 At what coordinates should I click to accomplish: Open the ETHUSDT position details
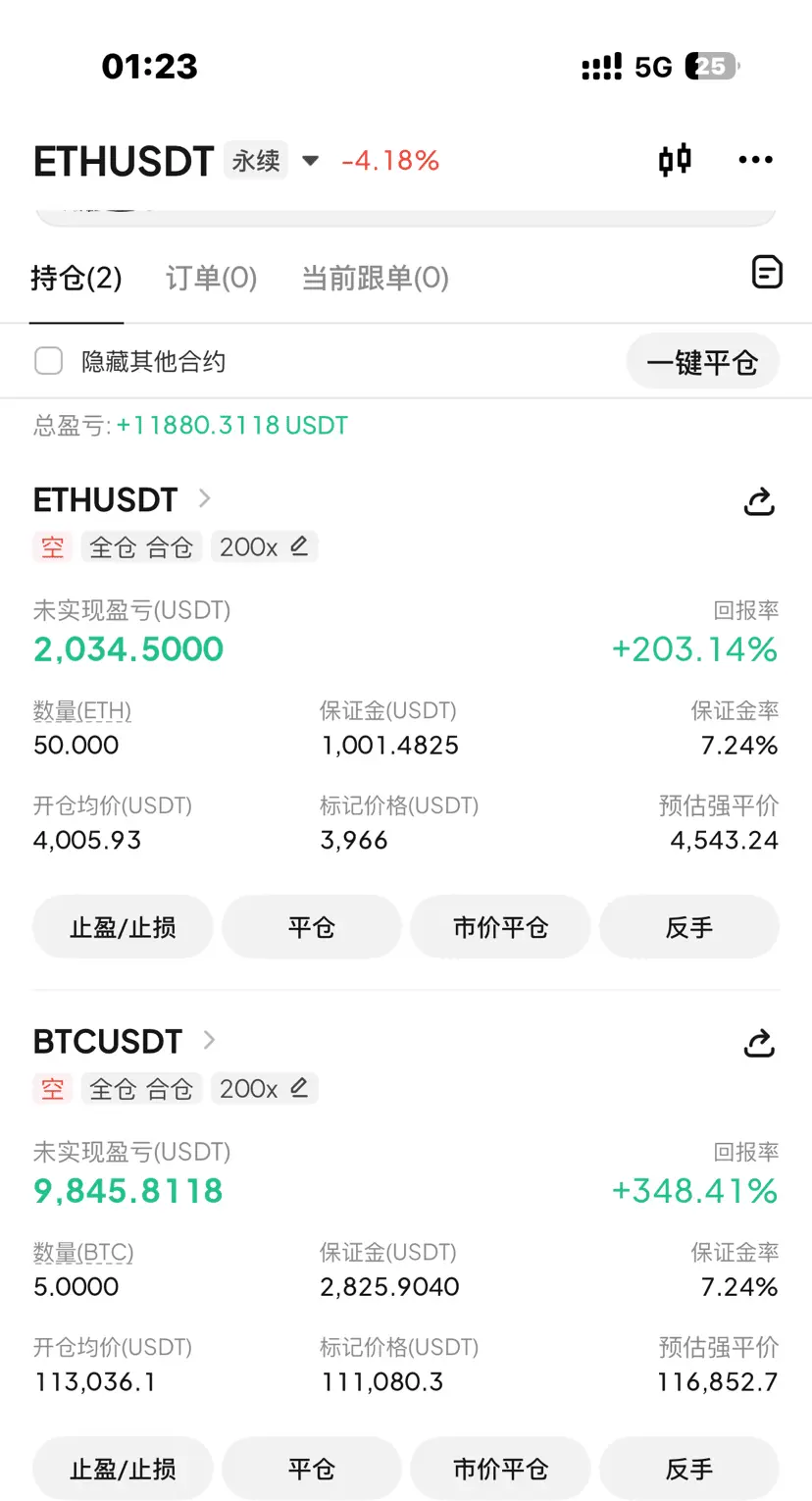122,499
